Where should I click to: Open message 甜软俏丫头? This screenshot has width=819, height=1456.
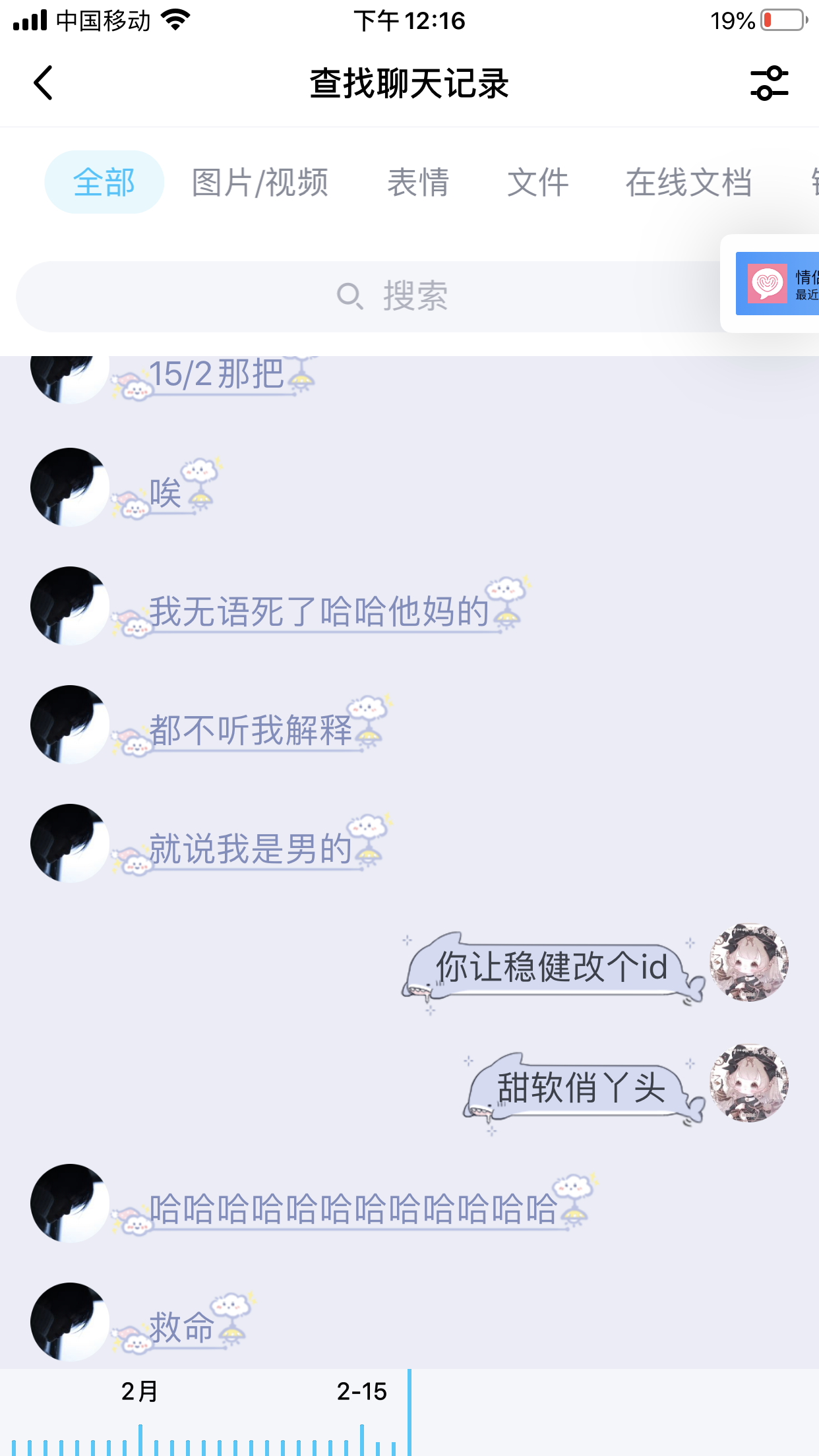click(x=580, y=1088)
